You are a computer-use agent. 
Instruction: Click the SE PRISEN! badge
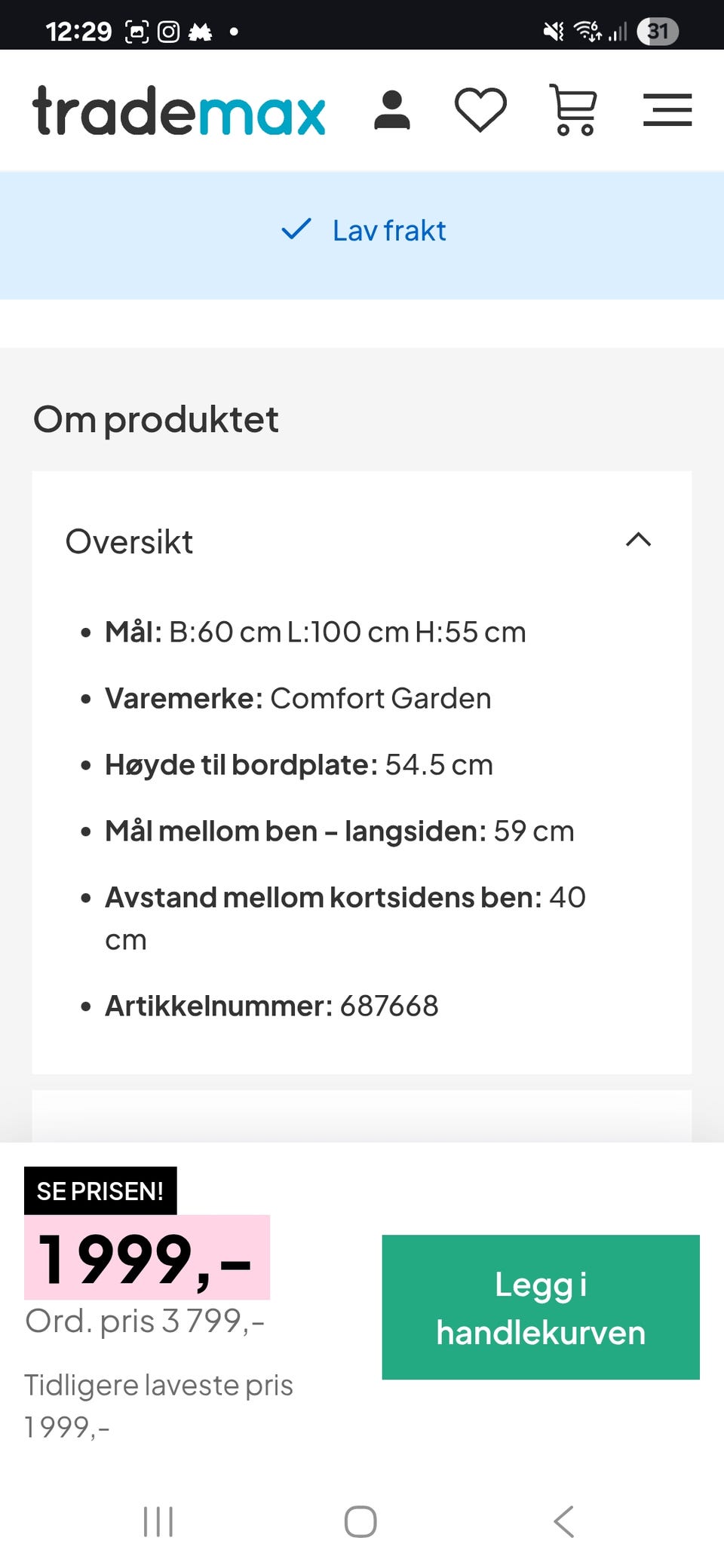pos(100,1191)
